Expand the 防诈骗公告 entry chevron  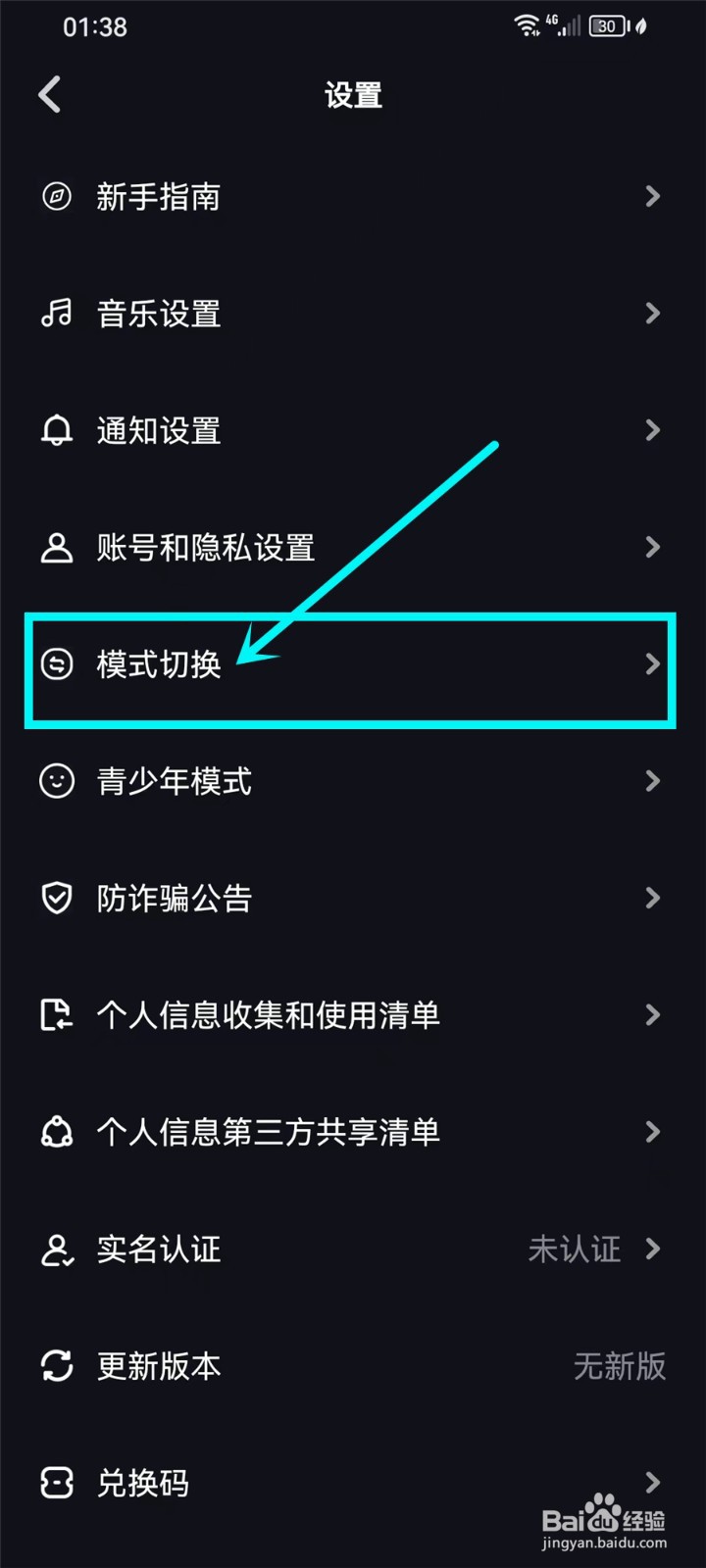coord(653,898)
